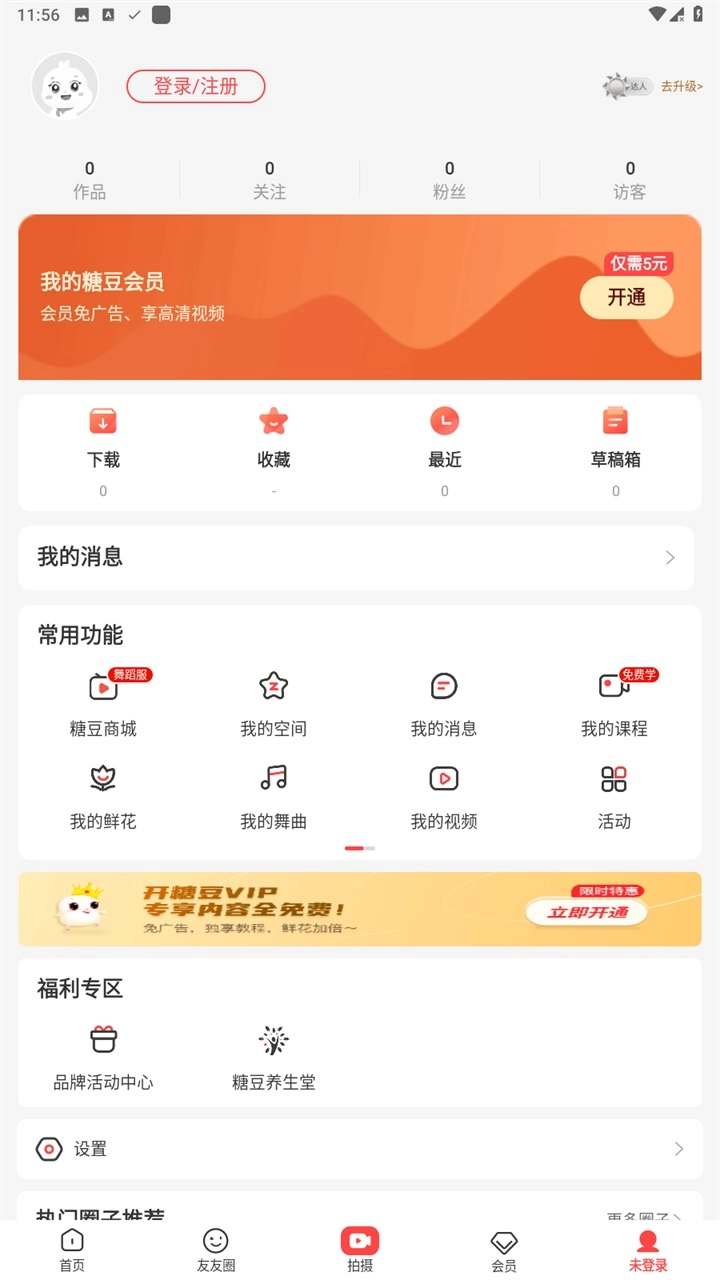The image size is (720, 1280).
Task: Open 糖豆商城 shop icon
Action: click(103, 687)
